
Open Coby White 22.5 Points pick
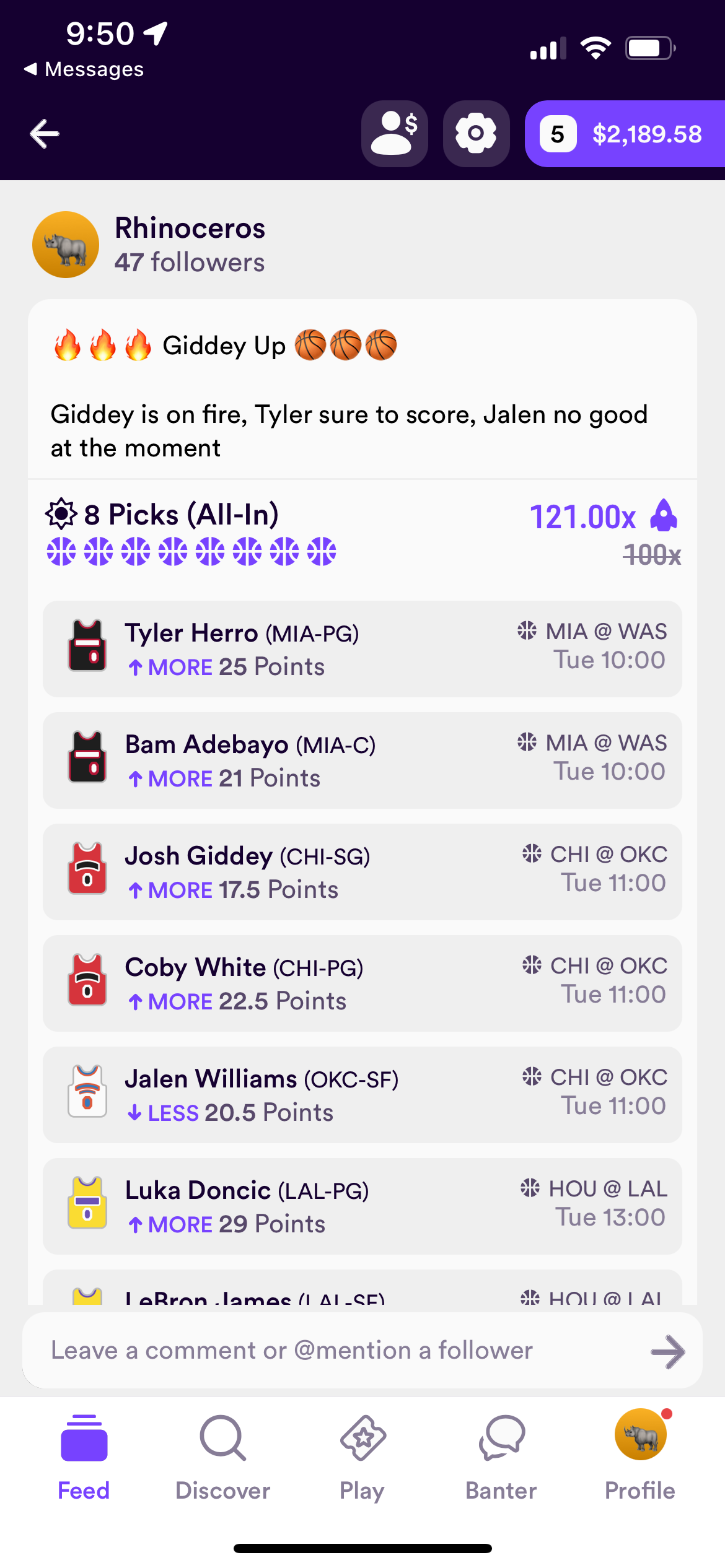tap(362, 983)
